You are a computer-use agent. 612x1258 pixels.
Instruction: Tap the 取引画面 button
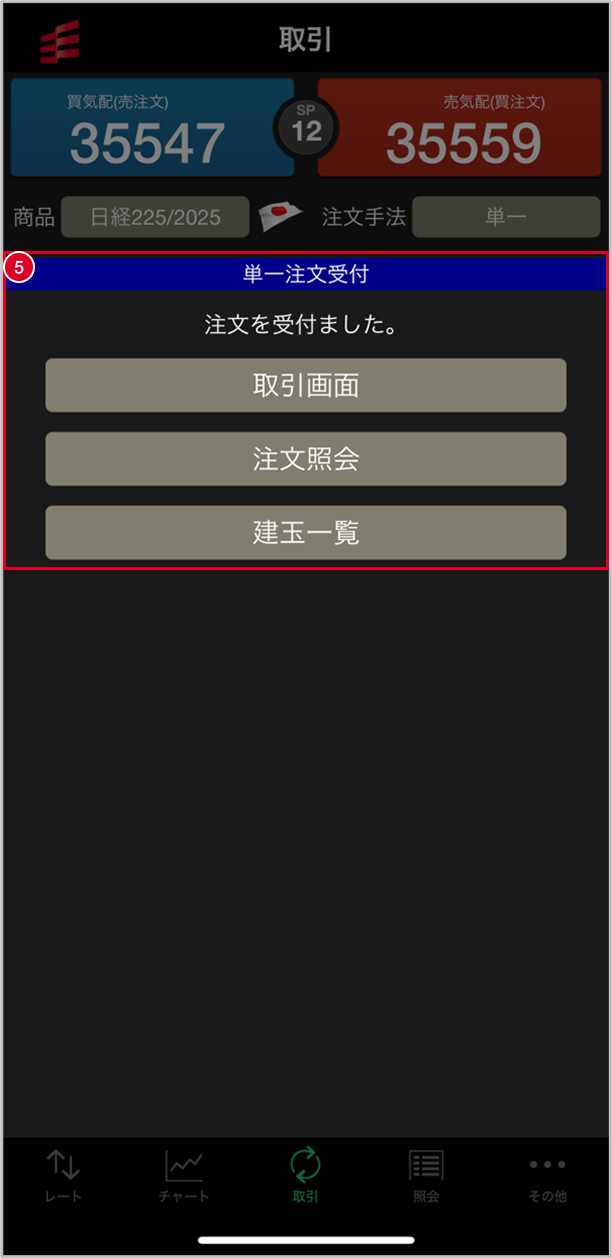click(x=306, y=386)
